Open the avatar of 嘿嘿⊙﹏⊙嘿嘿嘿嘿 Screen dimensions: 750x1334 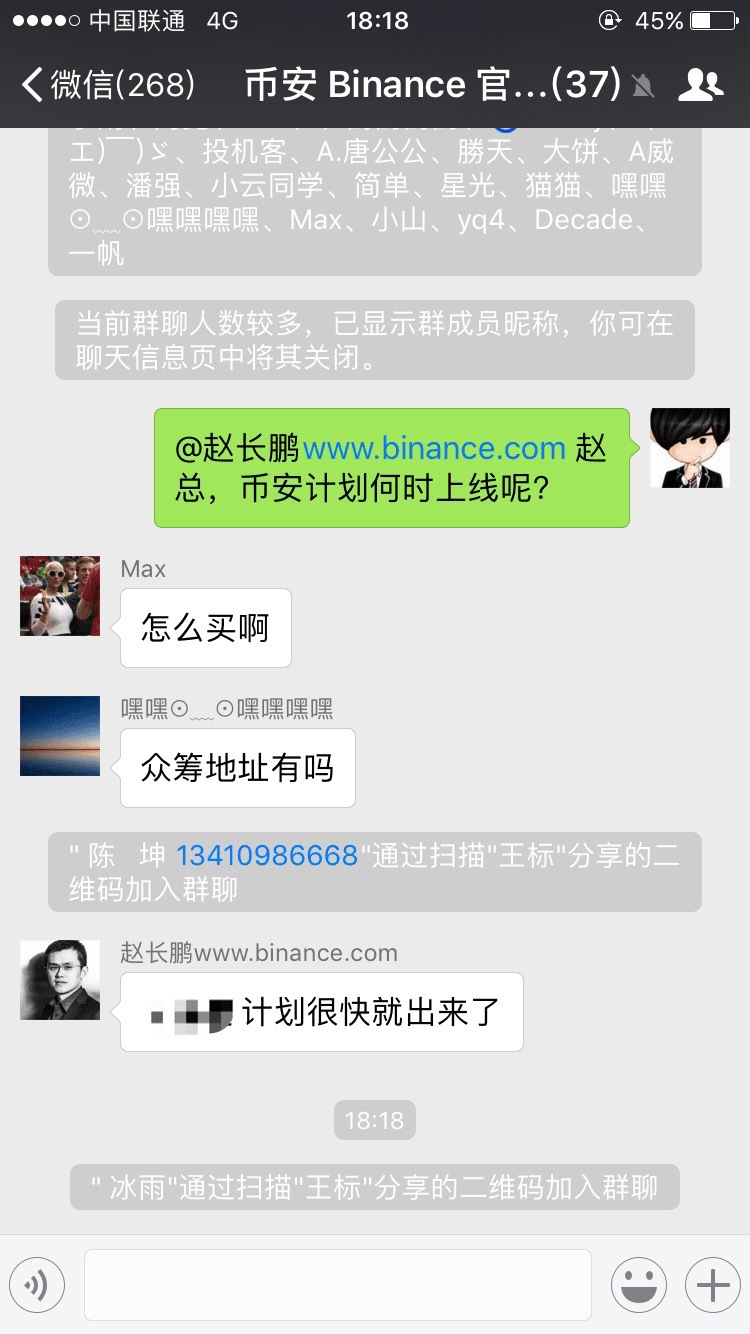(60, 736)
